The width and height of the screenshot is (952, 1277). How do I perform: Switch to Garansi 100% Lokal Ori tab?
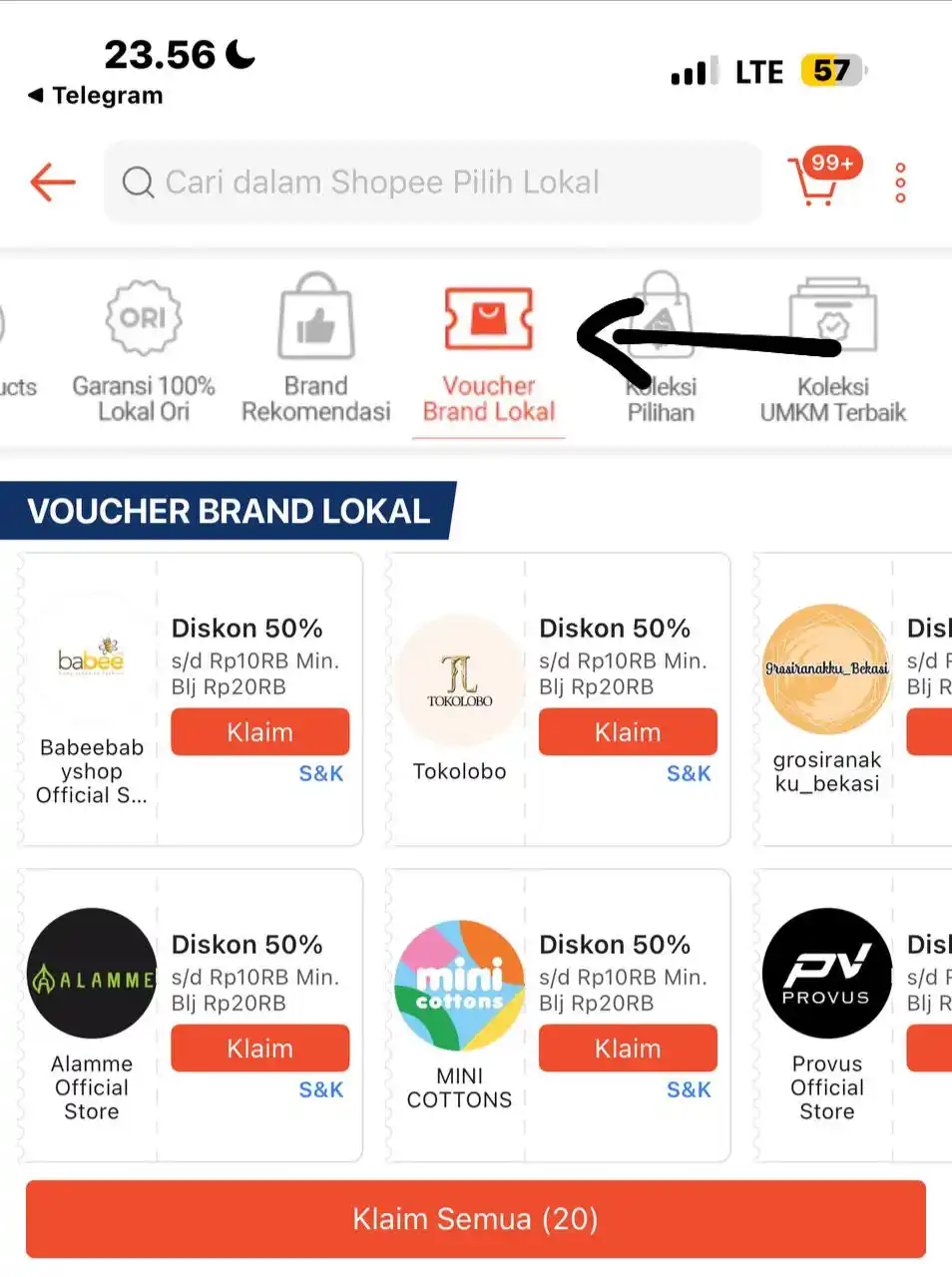click(x=144, y=351)
